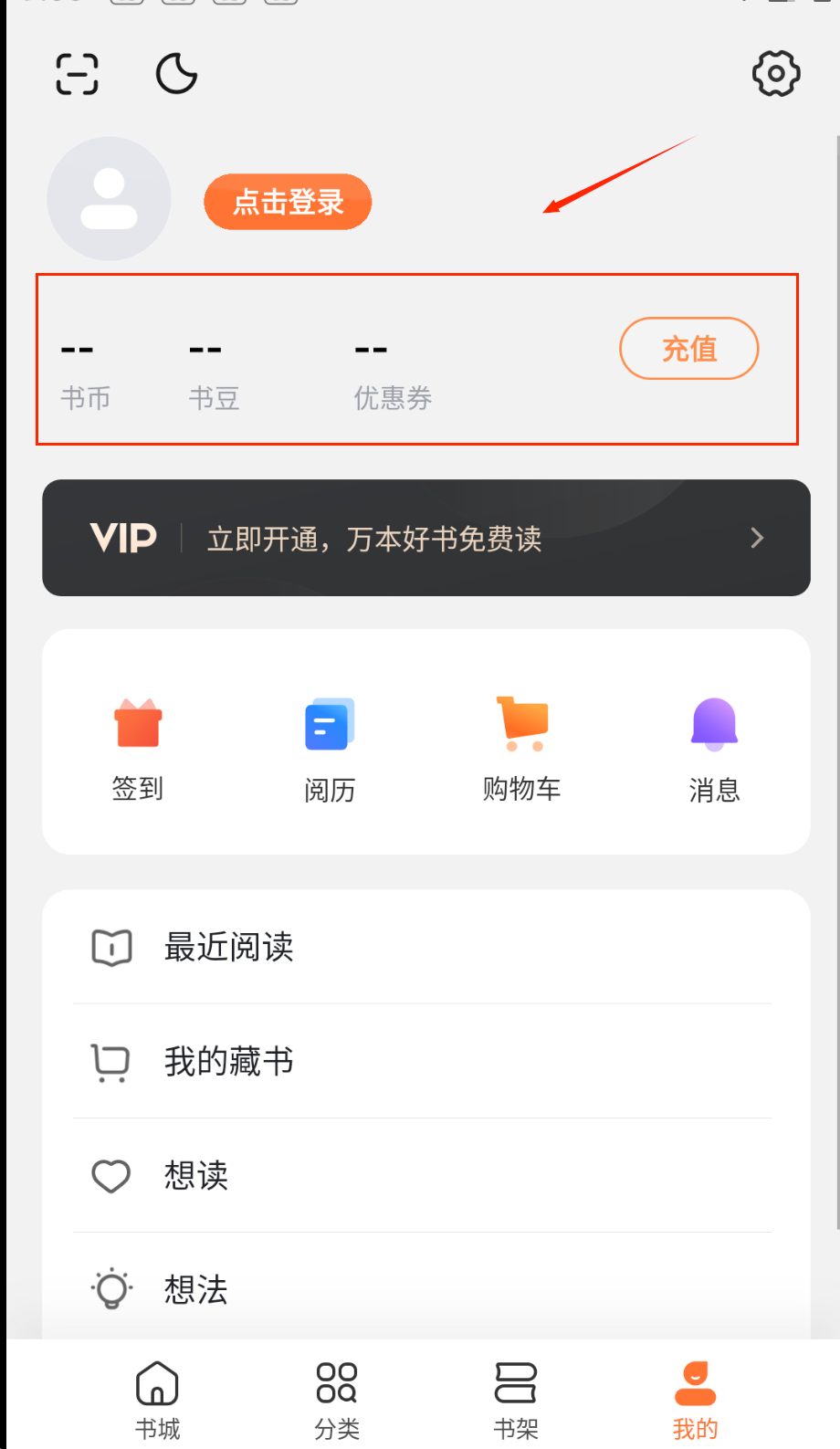Open the 购物车 shopping cart
Image resolution: width=840 pixels, height=1449 pixels.
pos(521,745)
